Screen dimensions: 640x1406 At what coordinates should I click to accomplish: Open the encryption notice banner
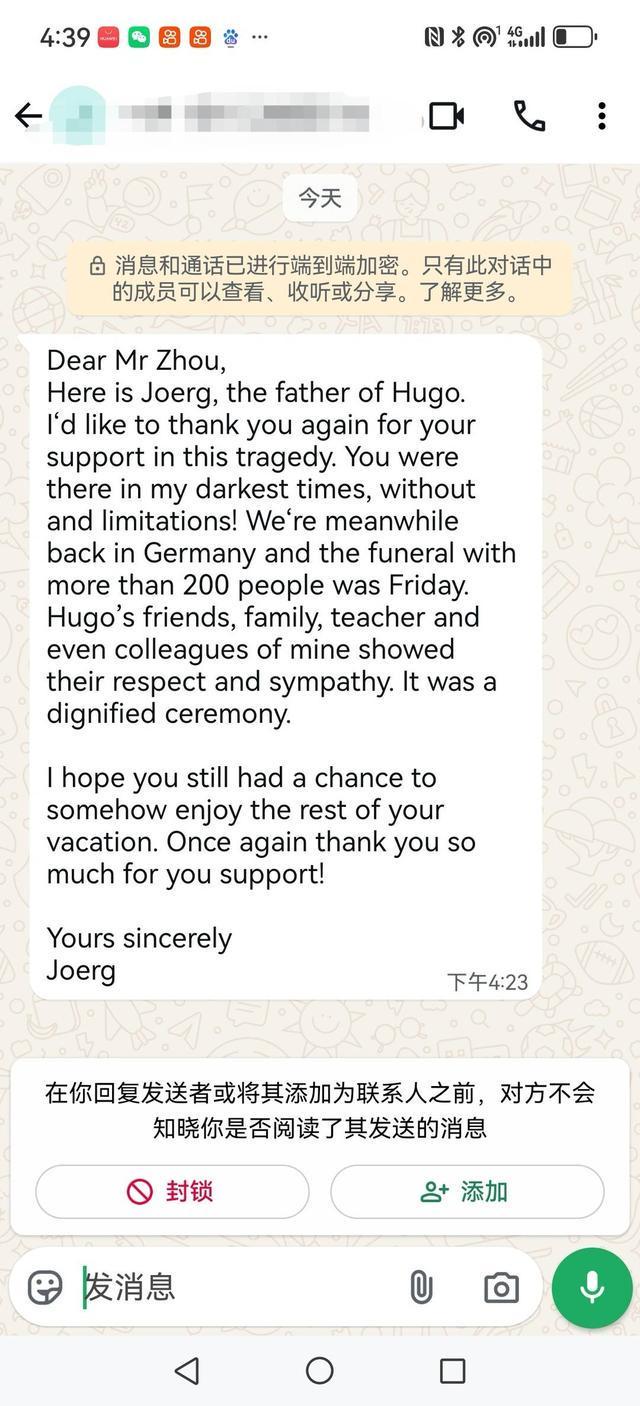click(320, 278)
